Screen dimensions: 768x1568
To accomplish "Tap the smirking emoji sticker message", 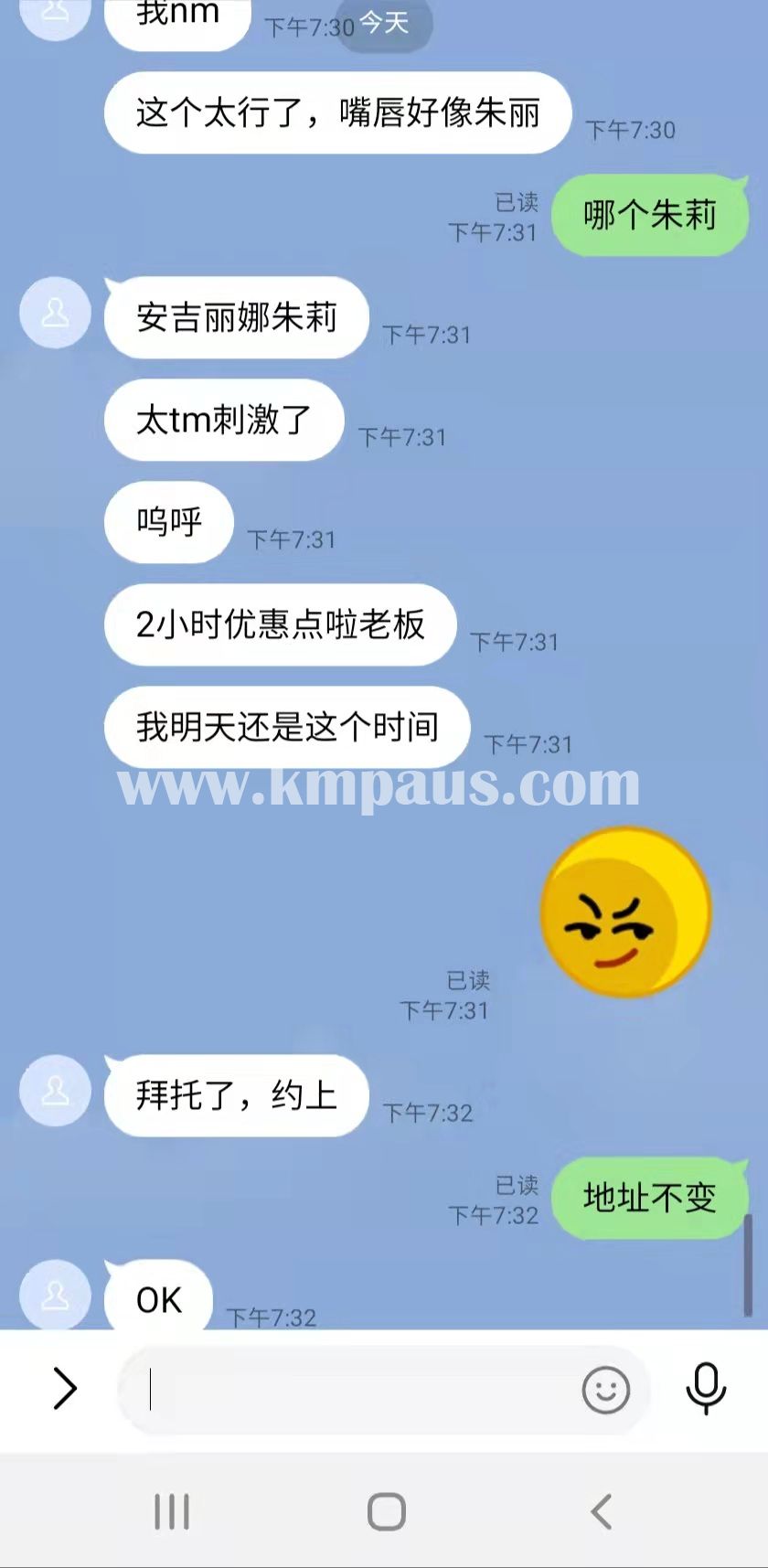I will [x=625, y=912].
